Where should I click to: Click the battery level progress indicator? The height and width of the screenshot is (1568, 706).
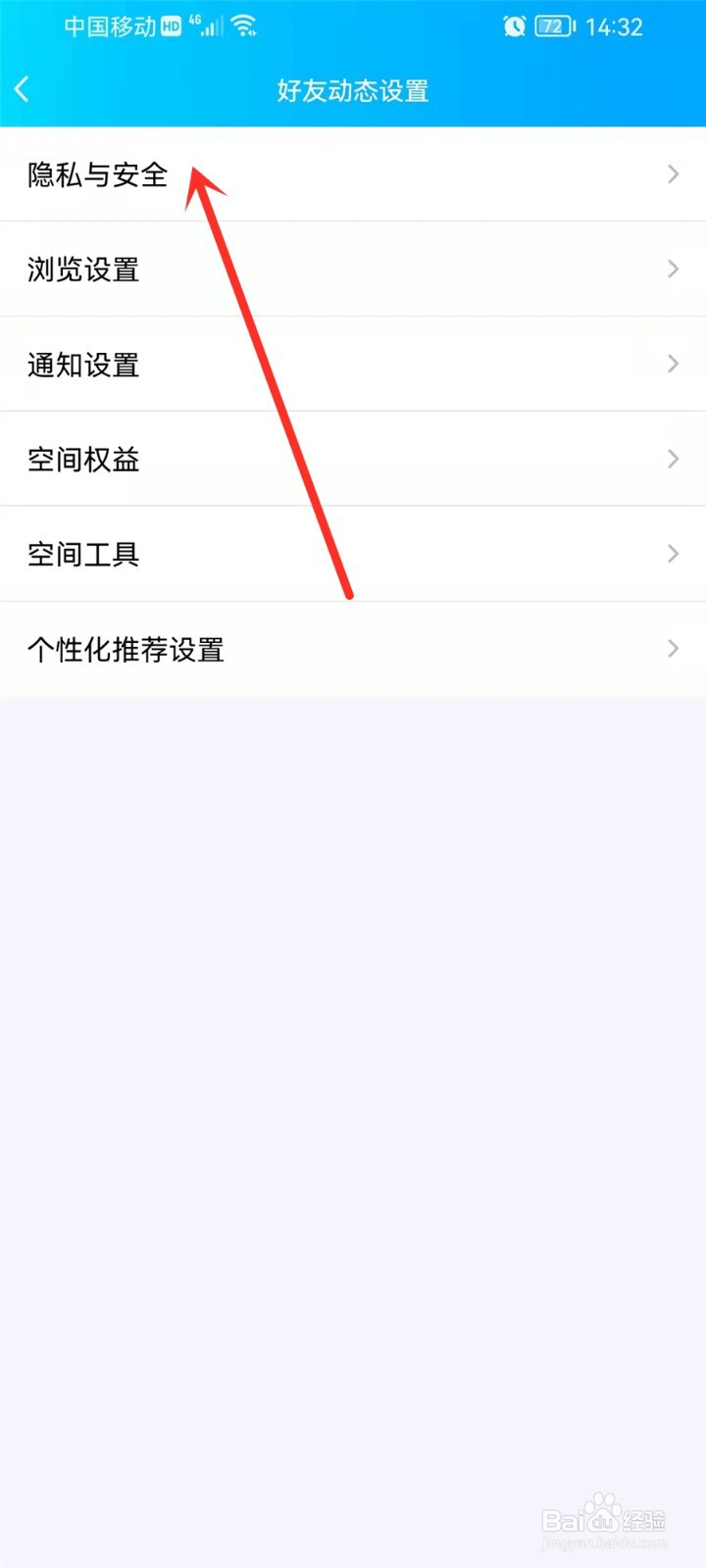[552, 26]
